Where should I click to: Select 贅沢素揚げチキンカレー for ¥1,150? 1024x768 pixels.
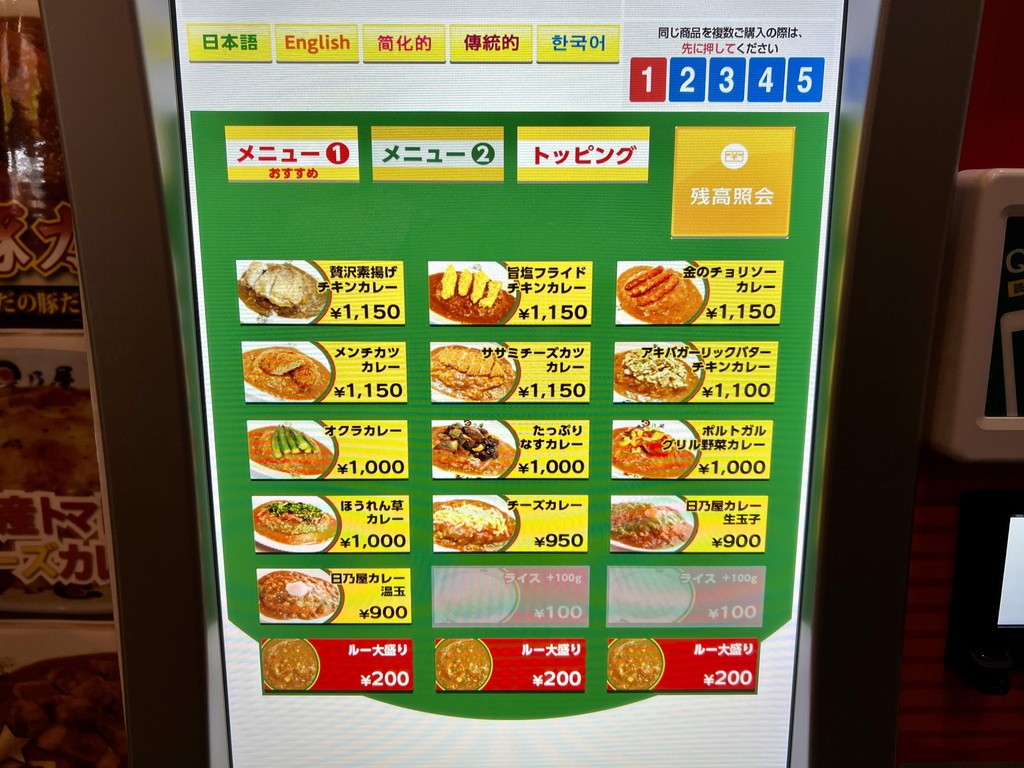[321, 292]
